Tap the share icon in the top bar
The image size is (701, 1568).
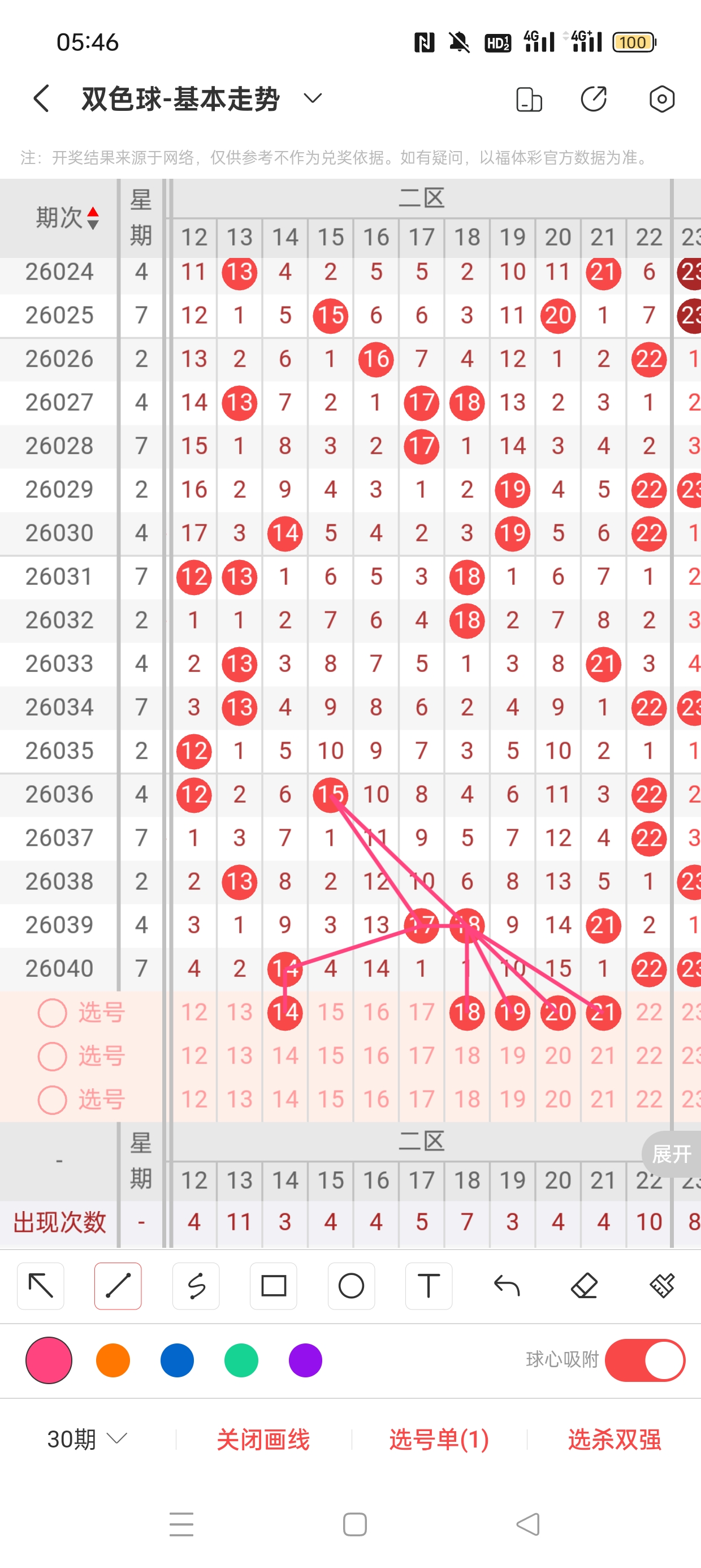(593, 99)
